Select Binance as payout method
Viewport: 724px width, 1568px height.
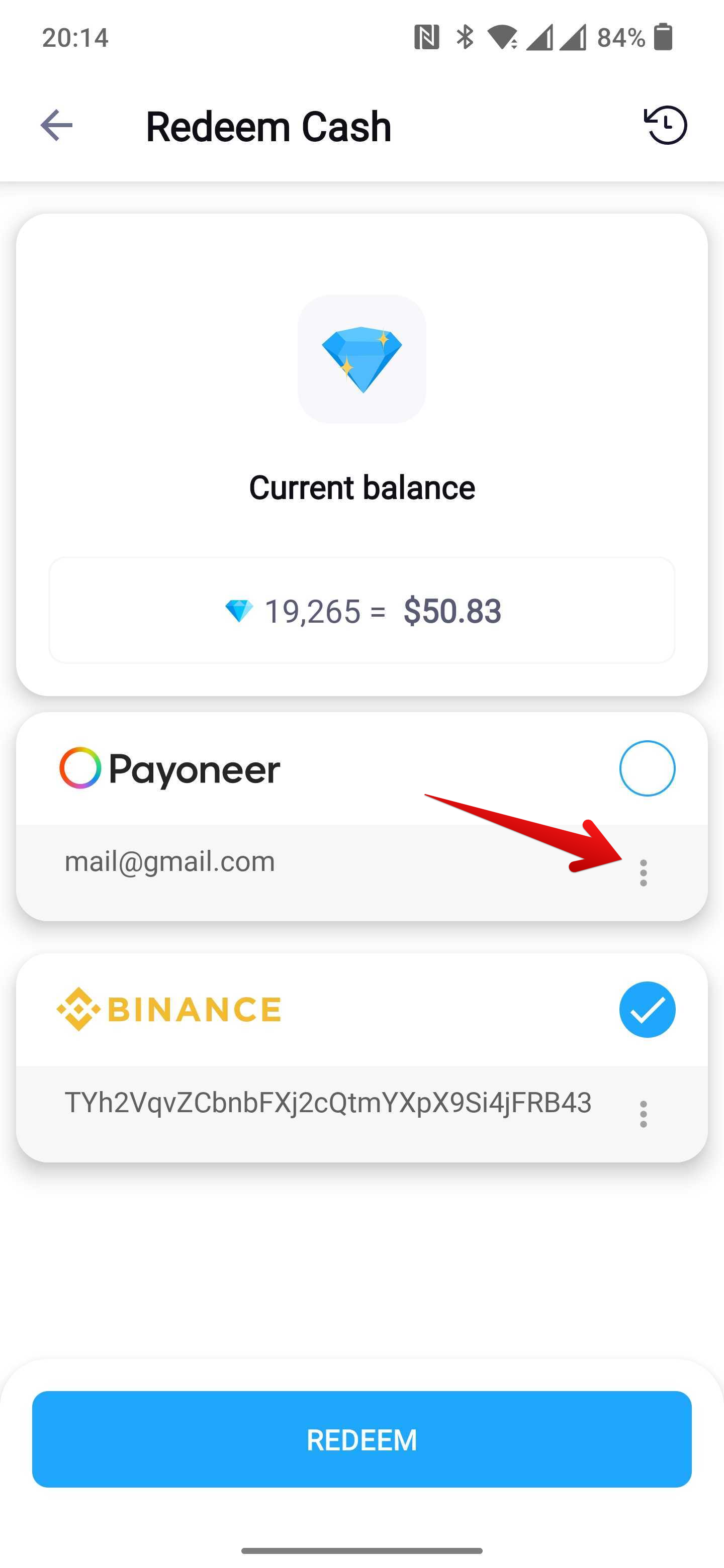click(x=647, y=1009)
